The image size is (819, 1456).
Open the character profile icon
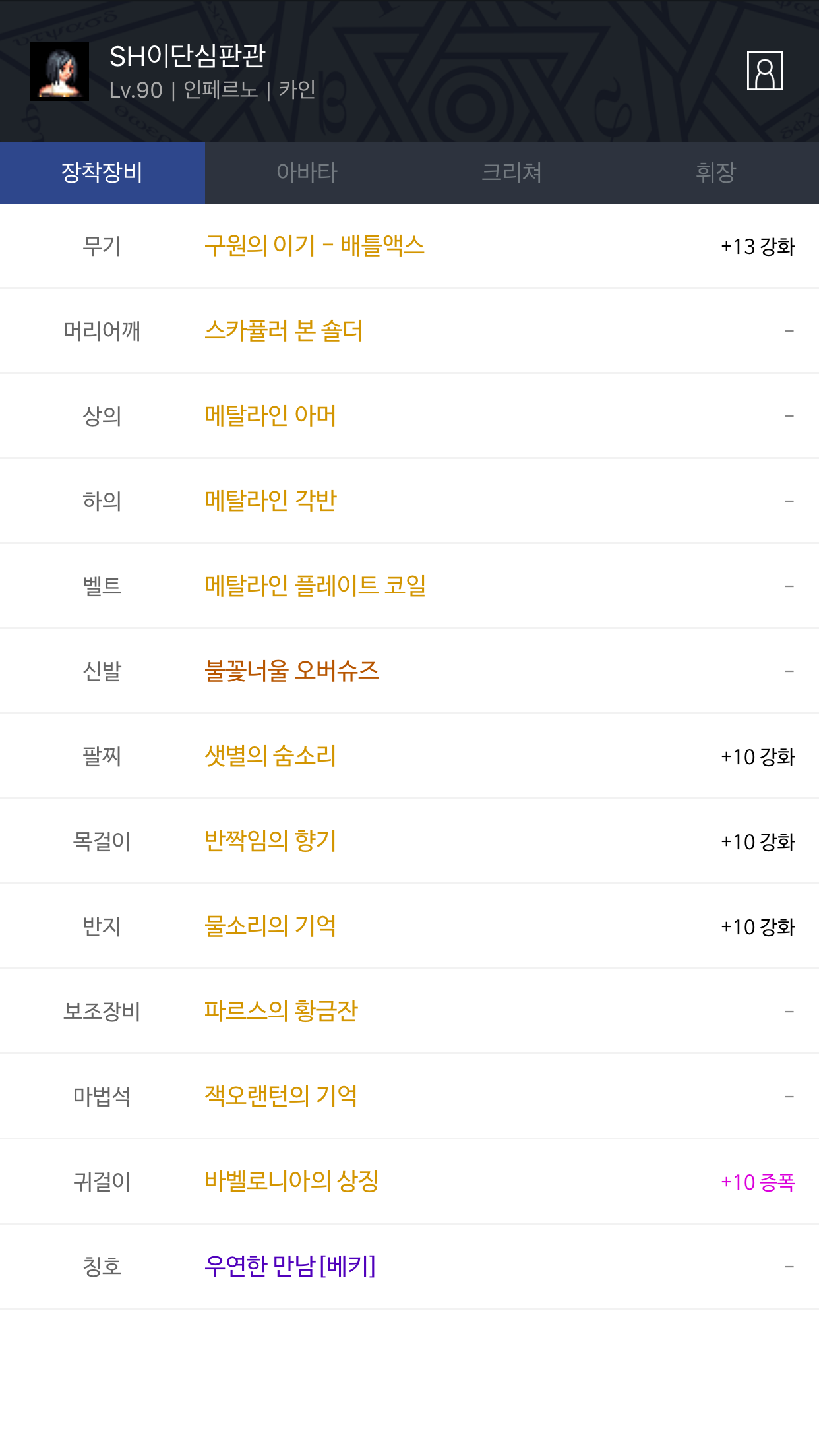[x=764, y=71]
